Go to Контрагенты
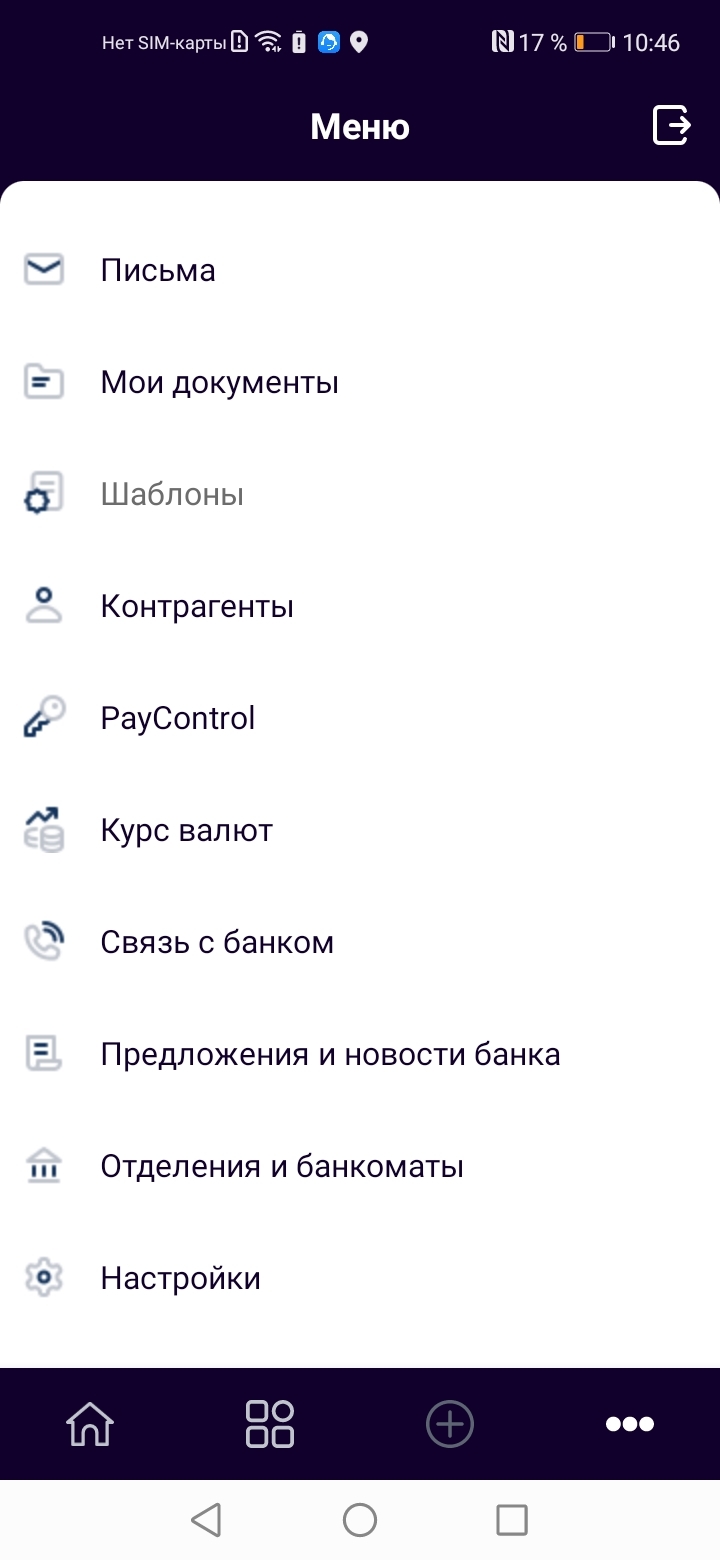Viewport: 720px width, 1560px height. click(197, 606)
